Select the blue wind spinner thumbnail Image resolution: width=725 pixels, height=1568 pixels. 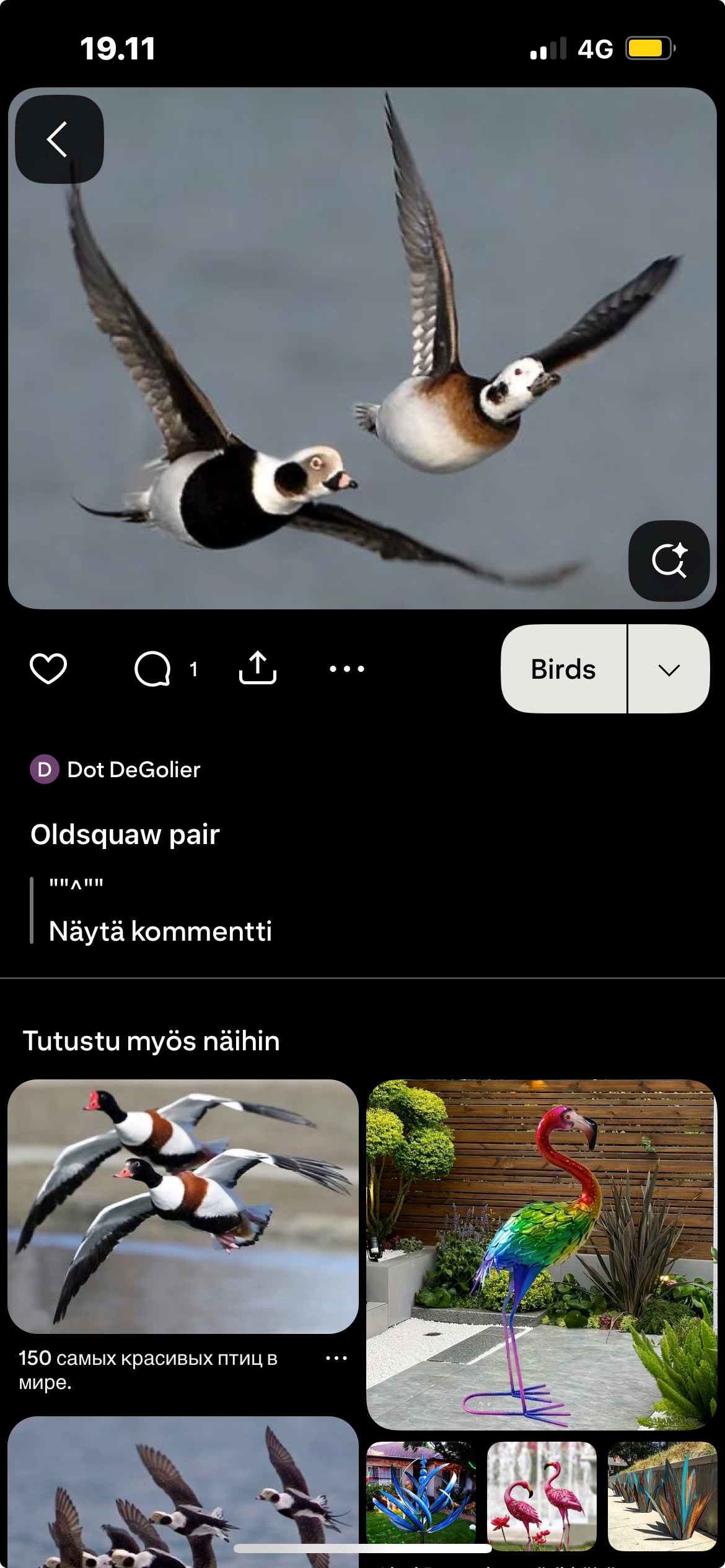pyautogui.click(x=421, y=1492)
